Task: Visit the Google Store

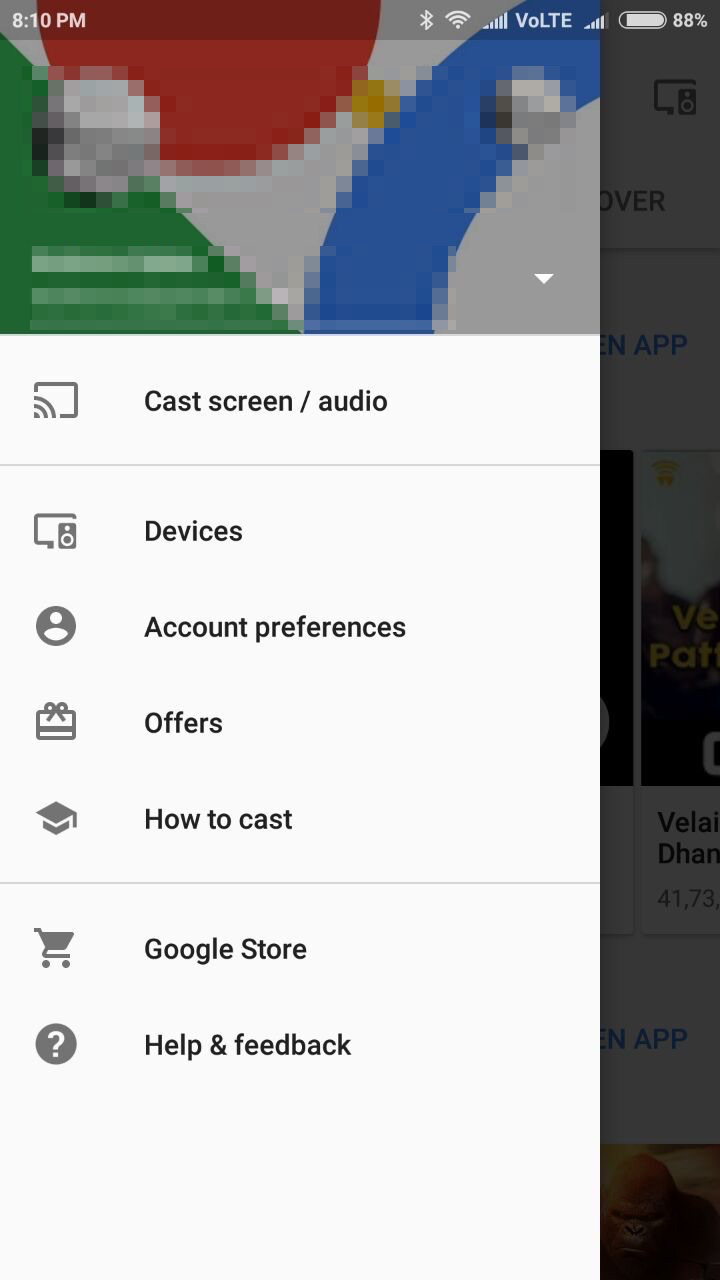Action: coord(225,949)
